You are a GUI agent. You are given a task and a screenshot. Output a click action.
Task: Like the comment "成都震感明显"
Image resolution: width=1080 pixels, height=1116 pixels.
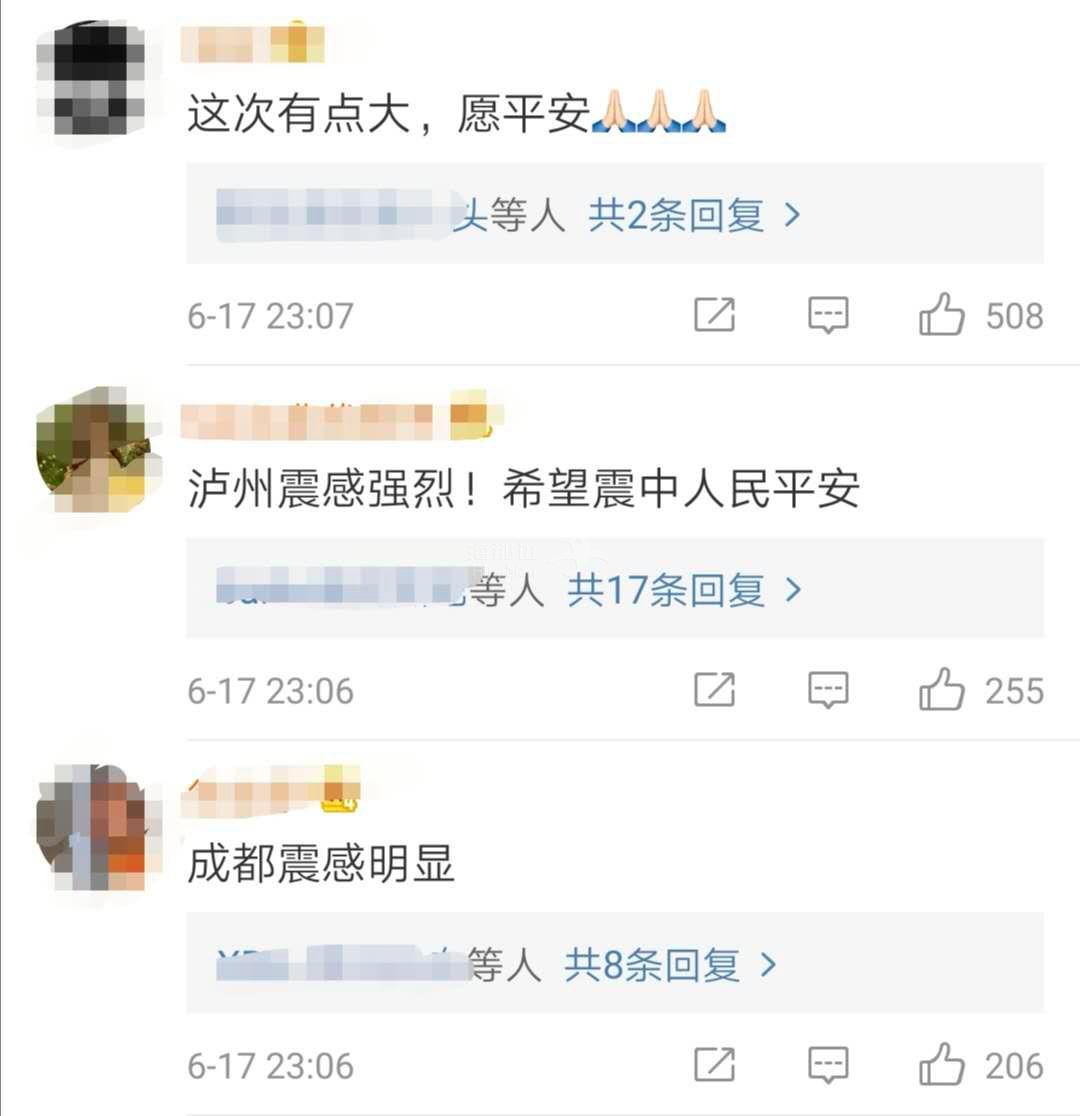click(942, 1065)
